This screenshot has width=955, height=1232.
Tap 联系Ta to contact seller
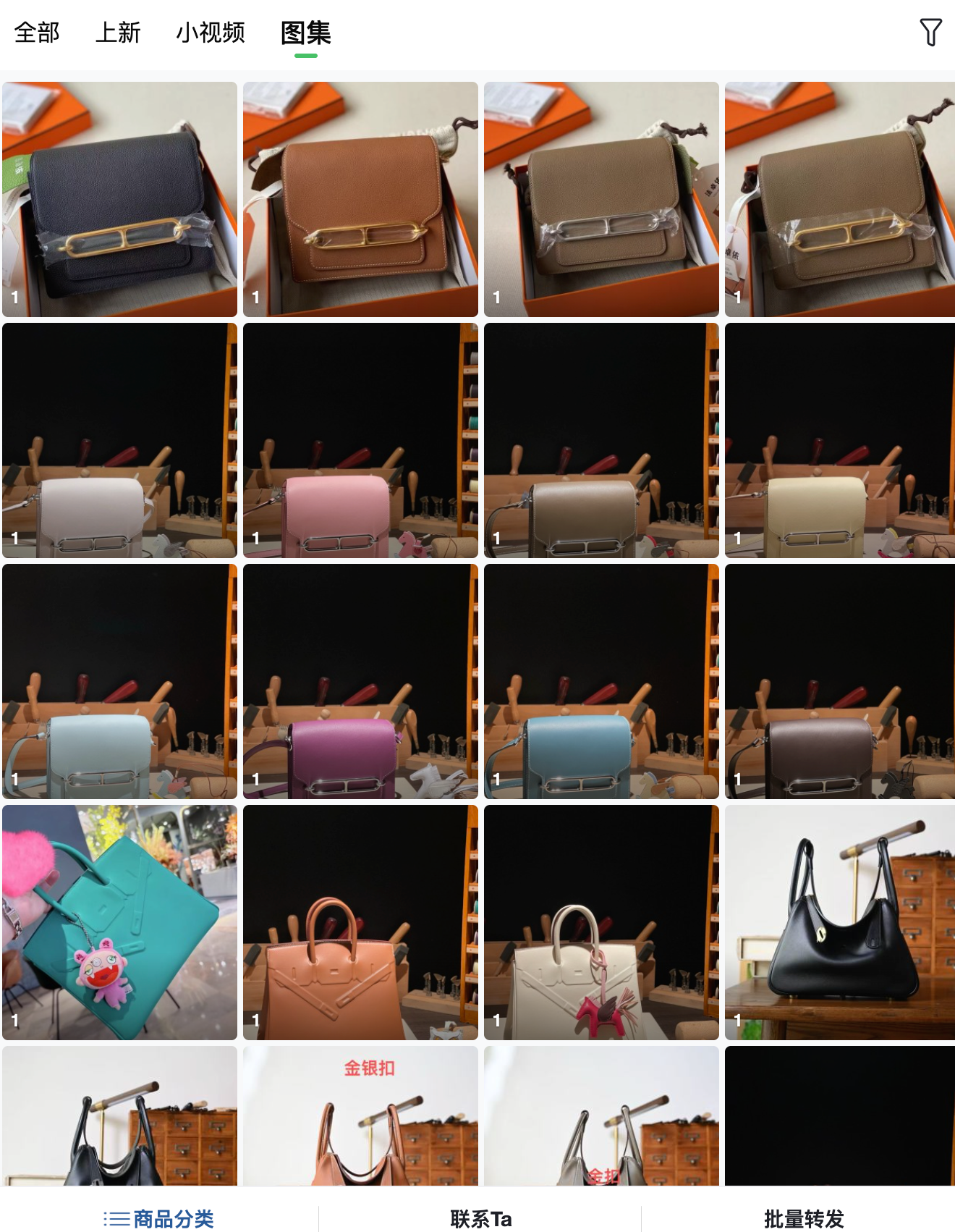pyautogui.click(x=480, y=1218)
